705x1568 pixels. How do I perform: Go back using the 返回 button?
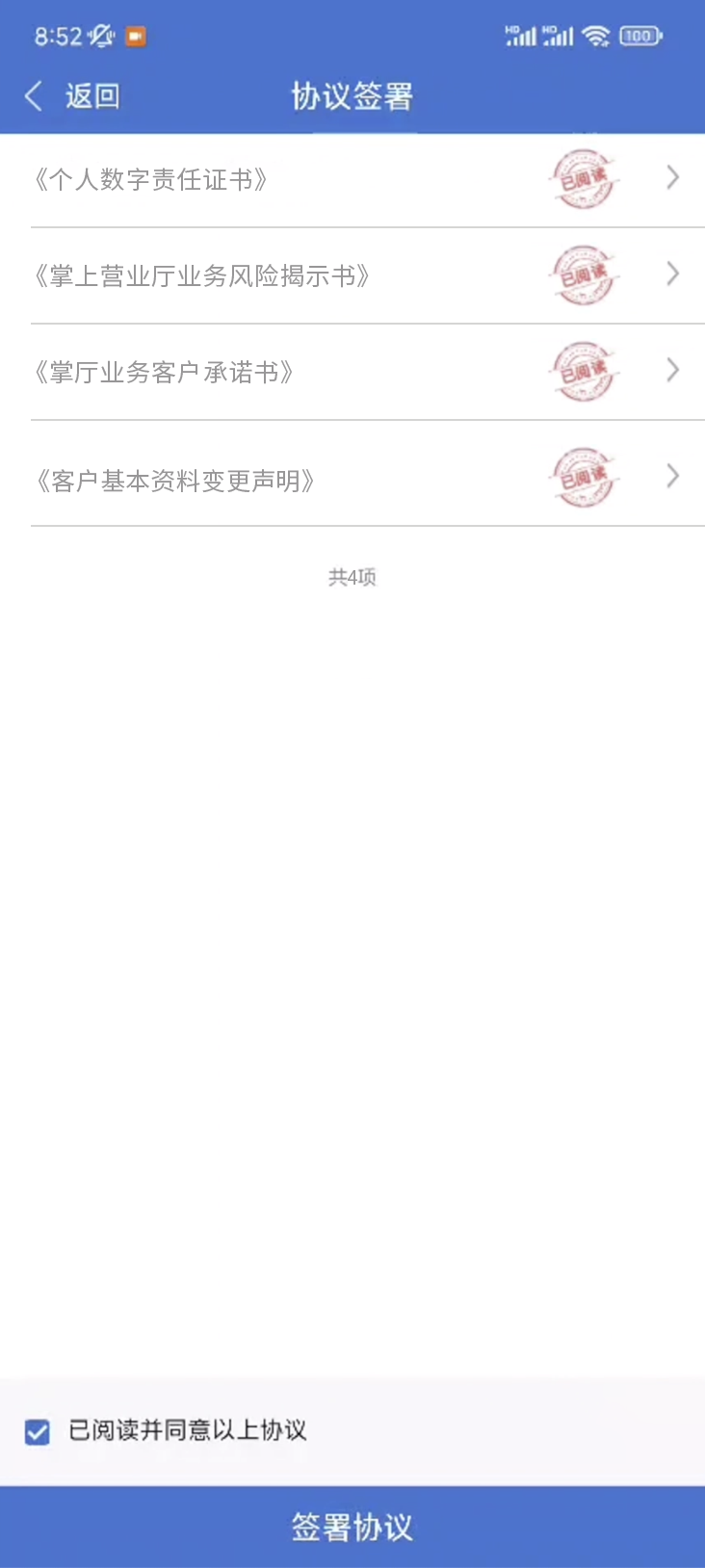(x=72, y=96)
